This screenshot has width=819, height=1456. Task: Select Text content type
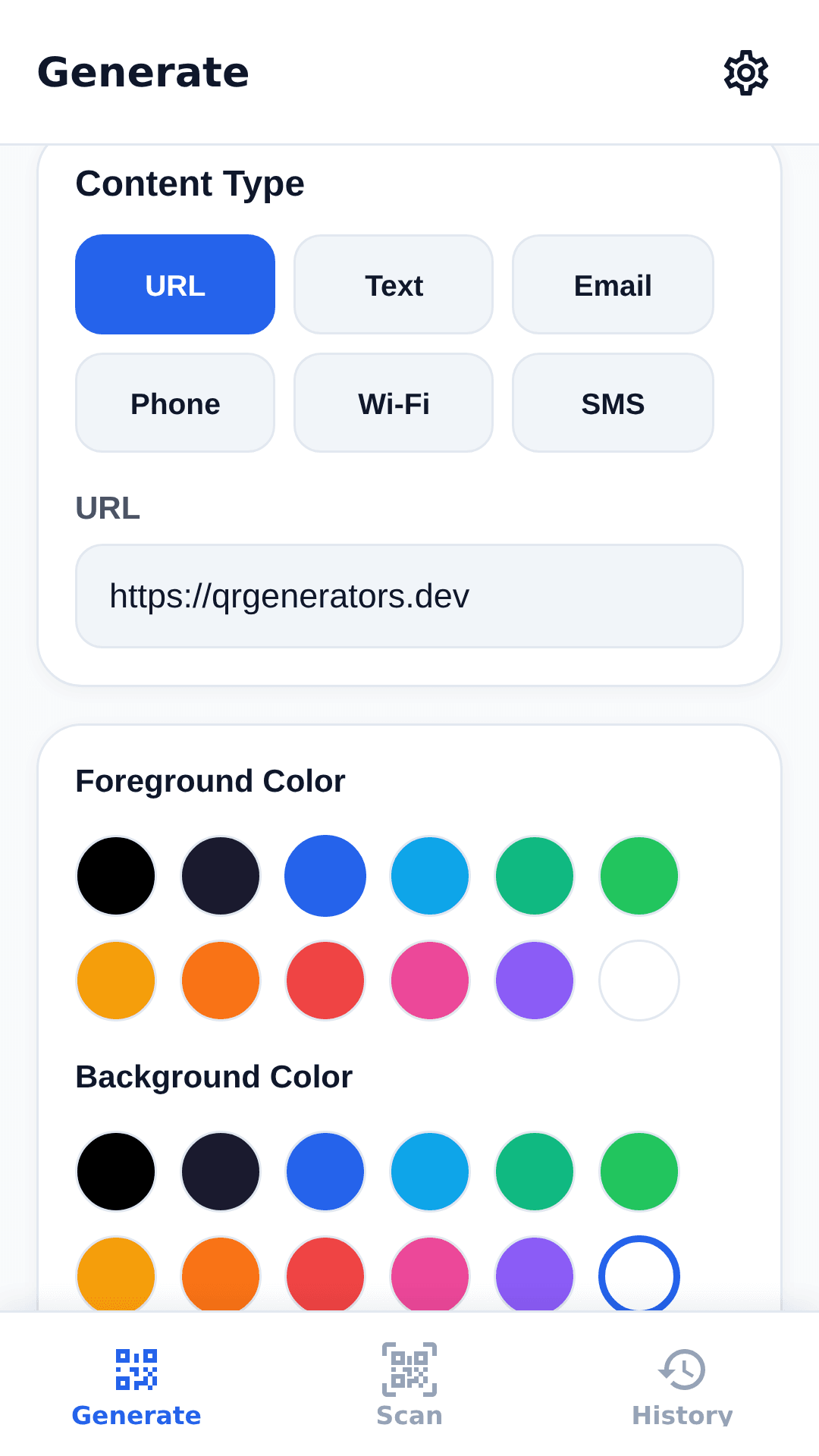[x=394, y=284]
